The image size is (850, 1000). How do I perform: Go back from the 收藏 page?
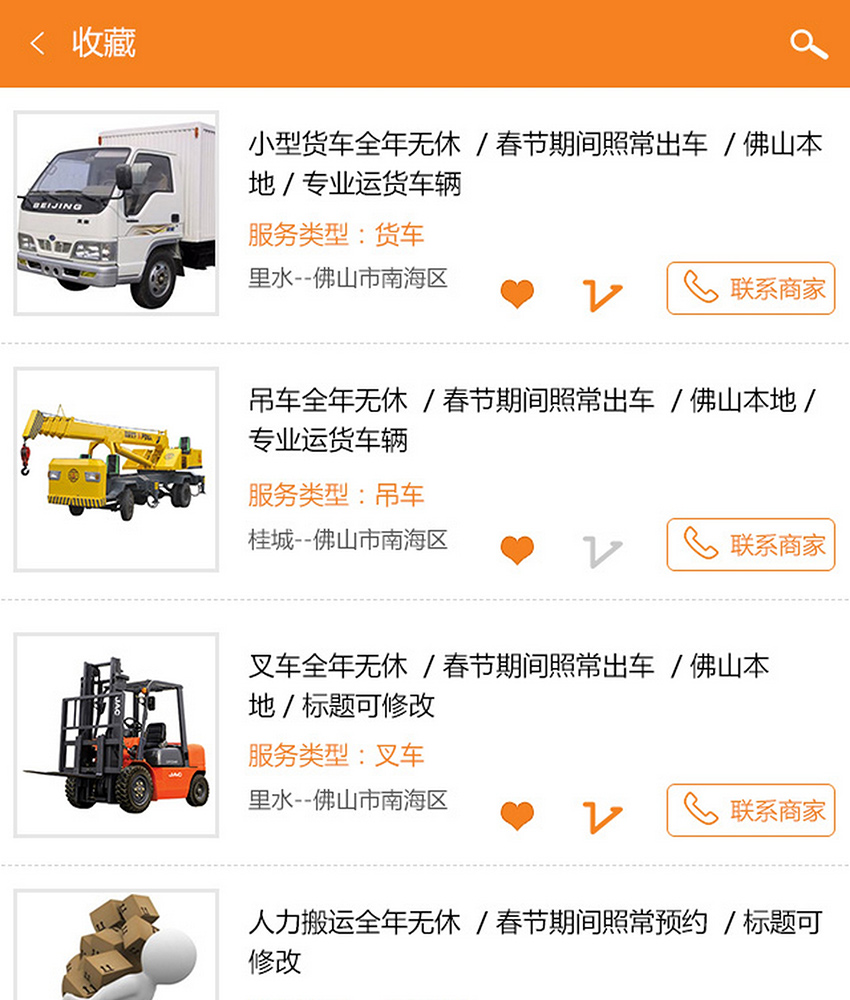tap(38, 44)
